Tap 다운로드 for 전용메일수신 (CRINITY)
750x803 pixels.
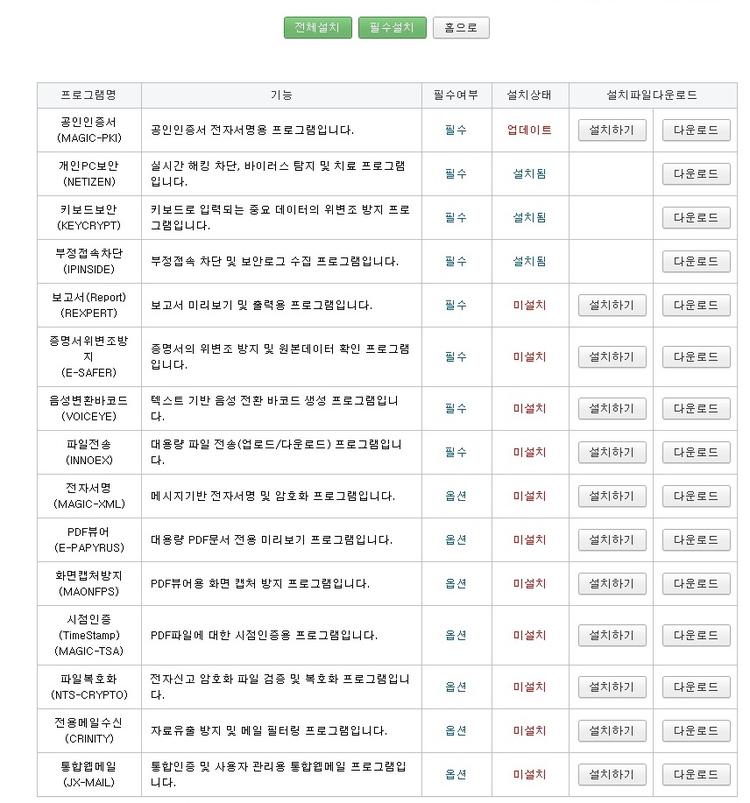tap(696, 731)
